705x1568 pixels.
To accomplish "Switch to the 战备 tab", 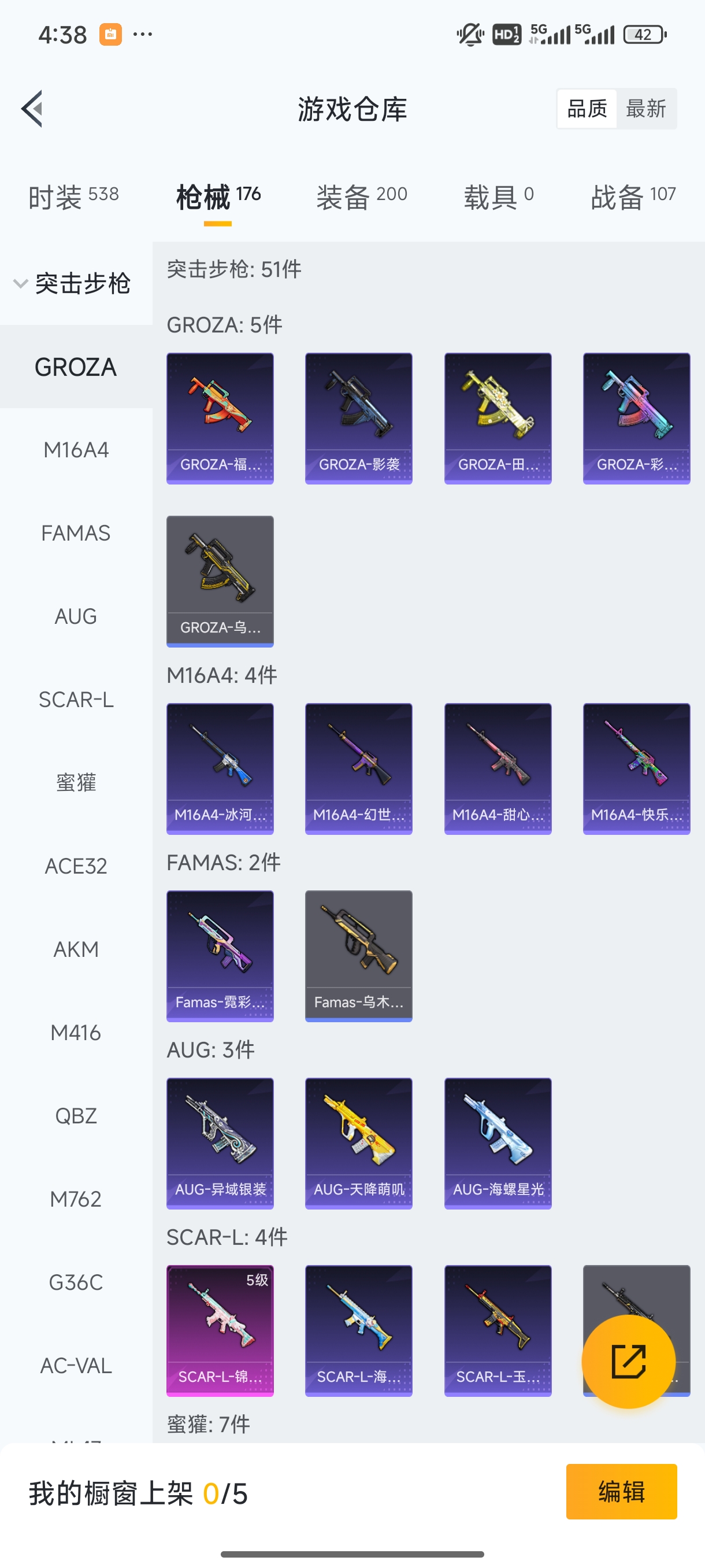I will (x=633, y=197).
